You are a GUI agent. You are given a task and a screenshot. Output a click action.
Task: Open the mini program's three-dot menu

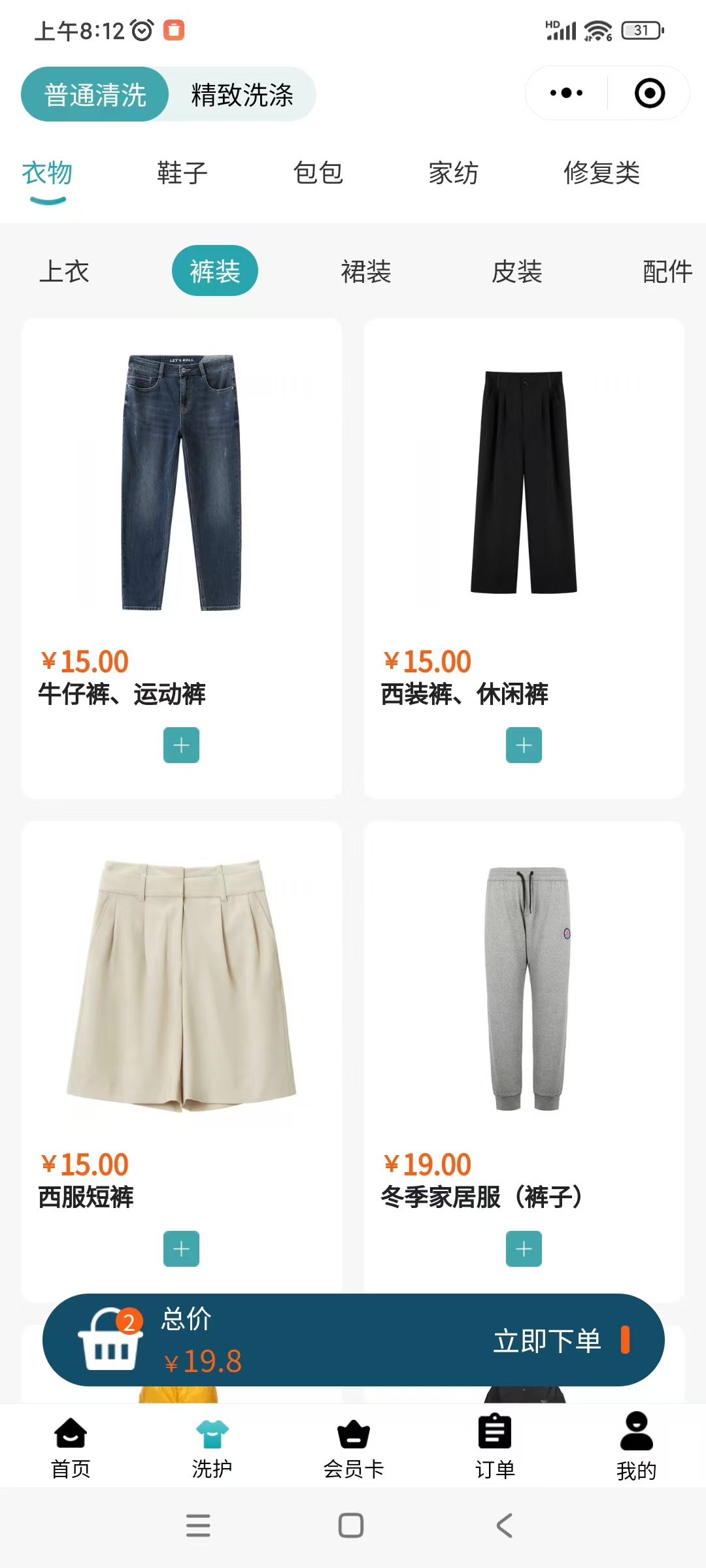[566, 93]
